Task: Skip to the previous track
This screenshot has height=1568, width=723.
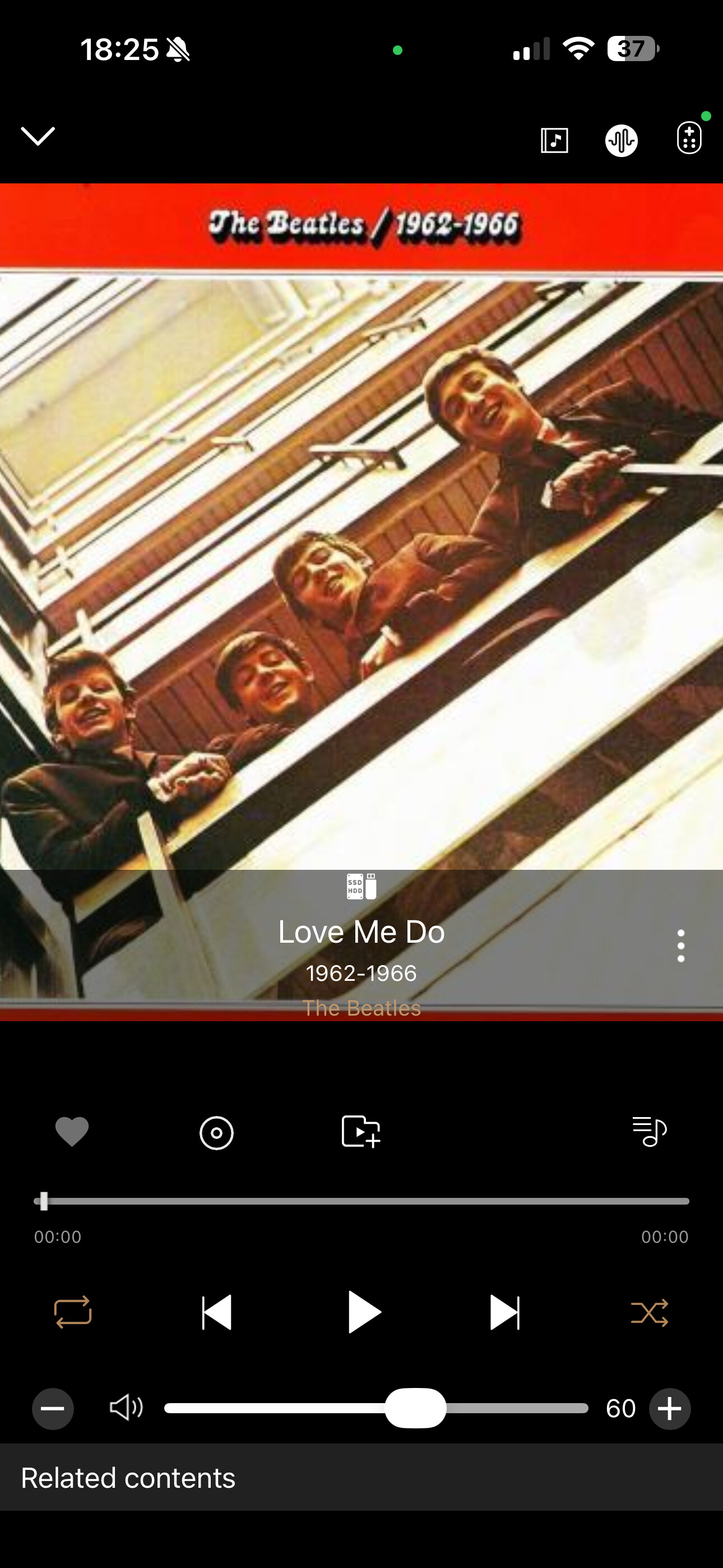Action: [217, 1312]
